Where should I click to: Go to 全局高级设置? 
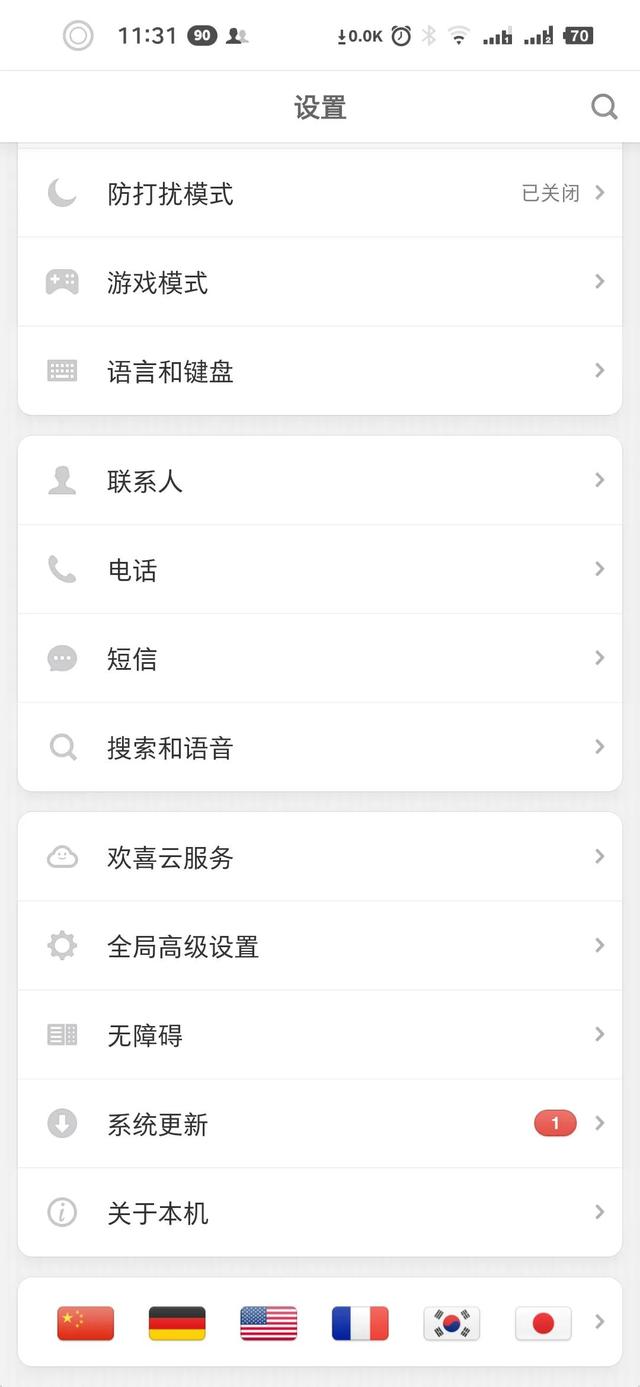320,946
